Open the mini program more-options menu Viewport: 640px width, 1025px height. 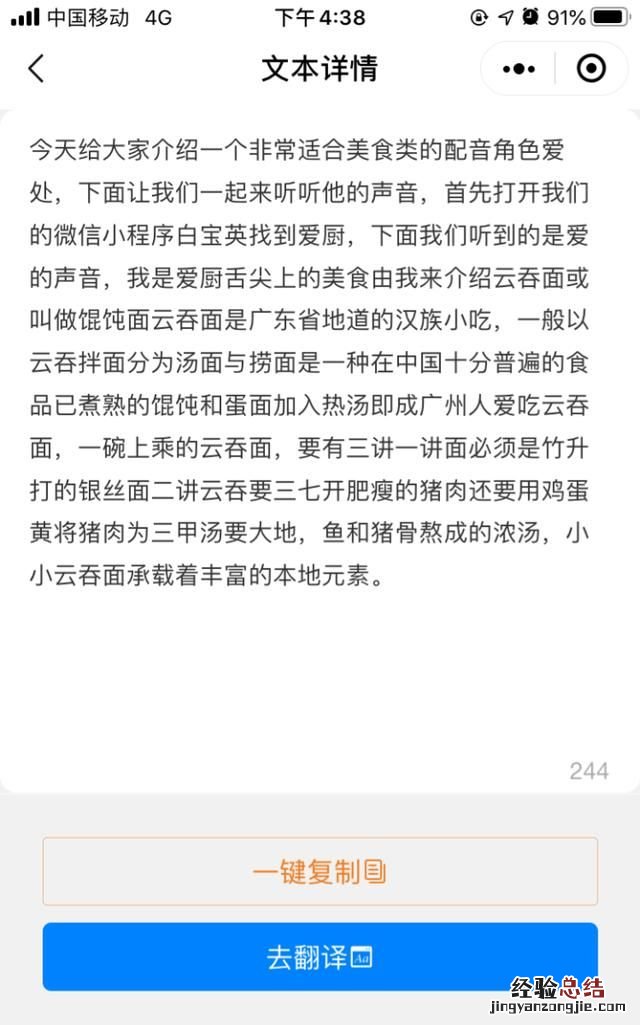(518, 69)
